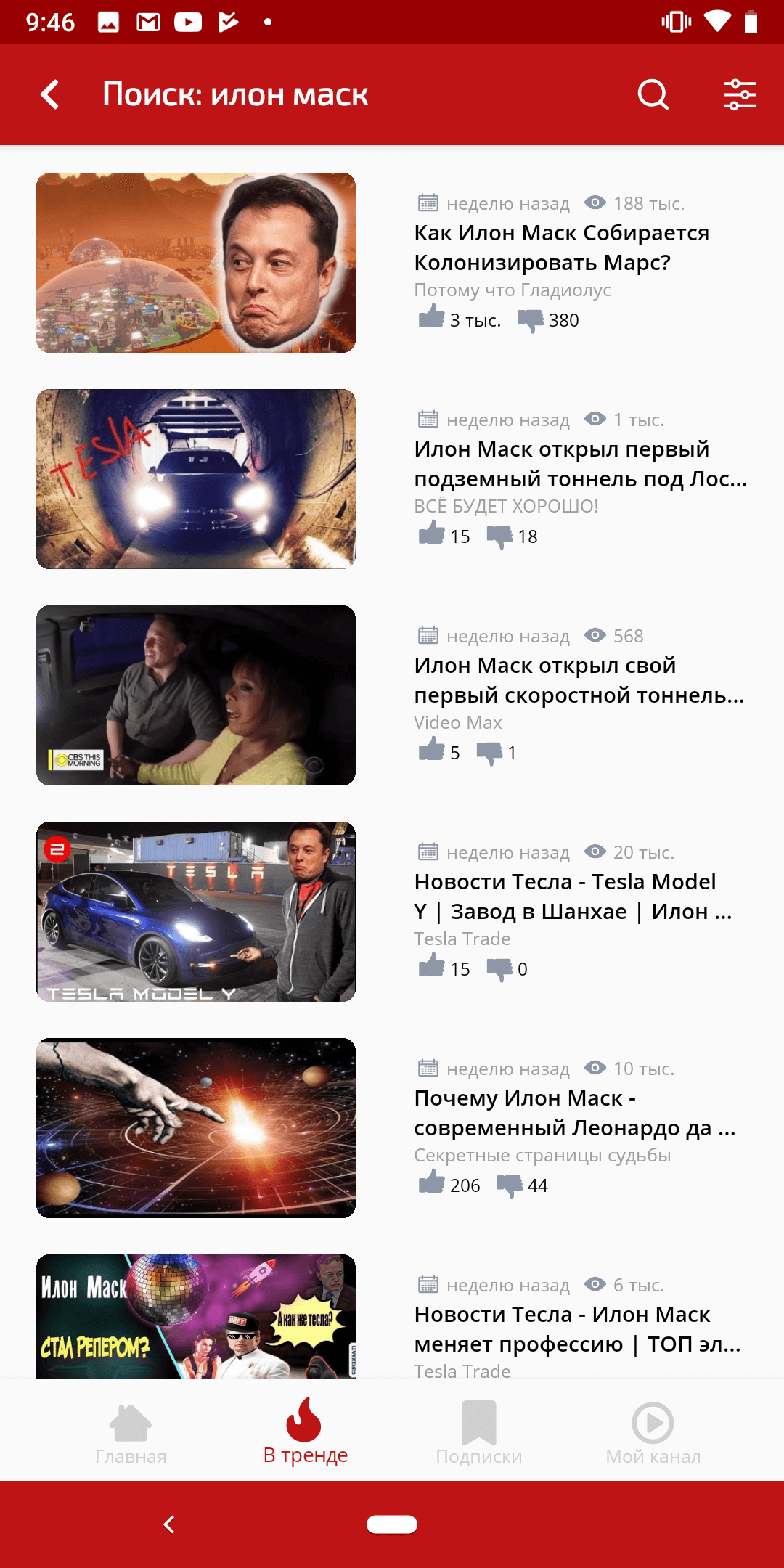784x1568 pixels.
Task: Open video about первый подземный тоннель под Лос...
Action: click(x=579, y=463)
